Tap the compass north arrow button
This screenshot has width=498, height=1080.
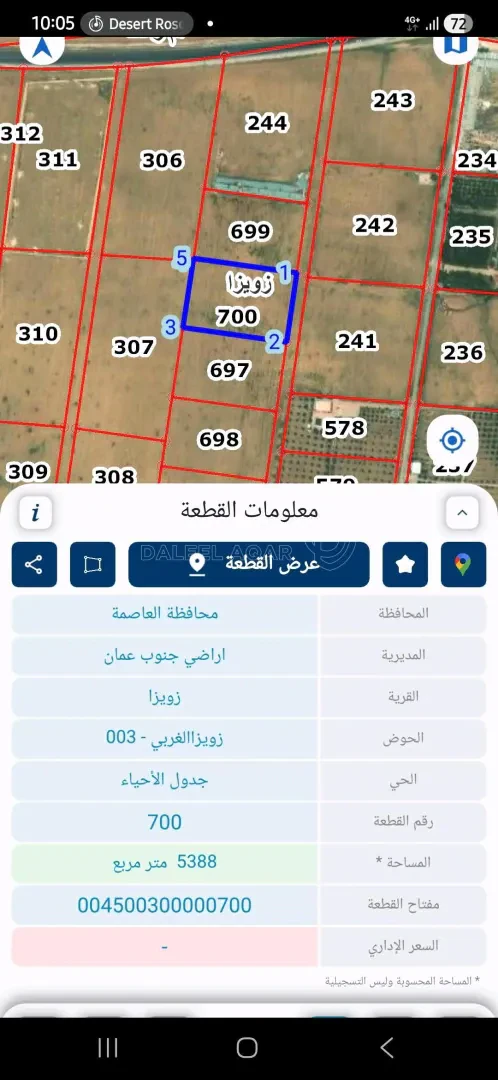coord(42,45)
